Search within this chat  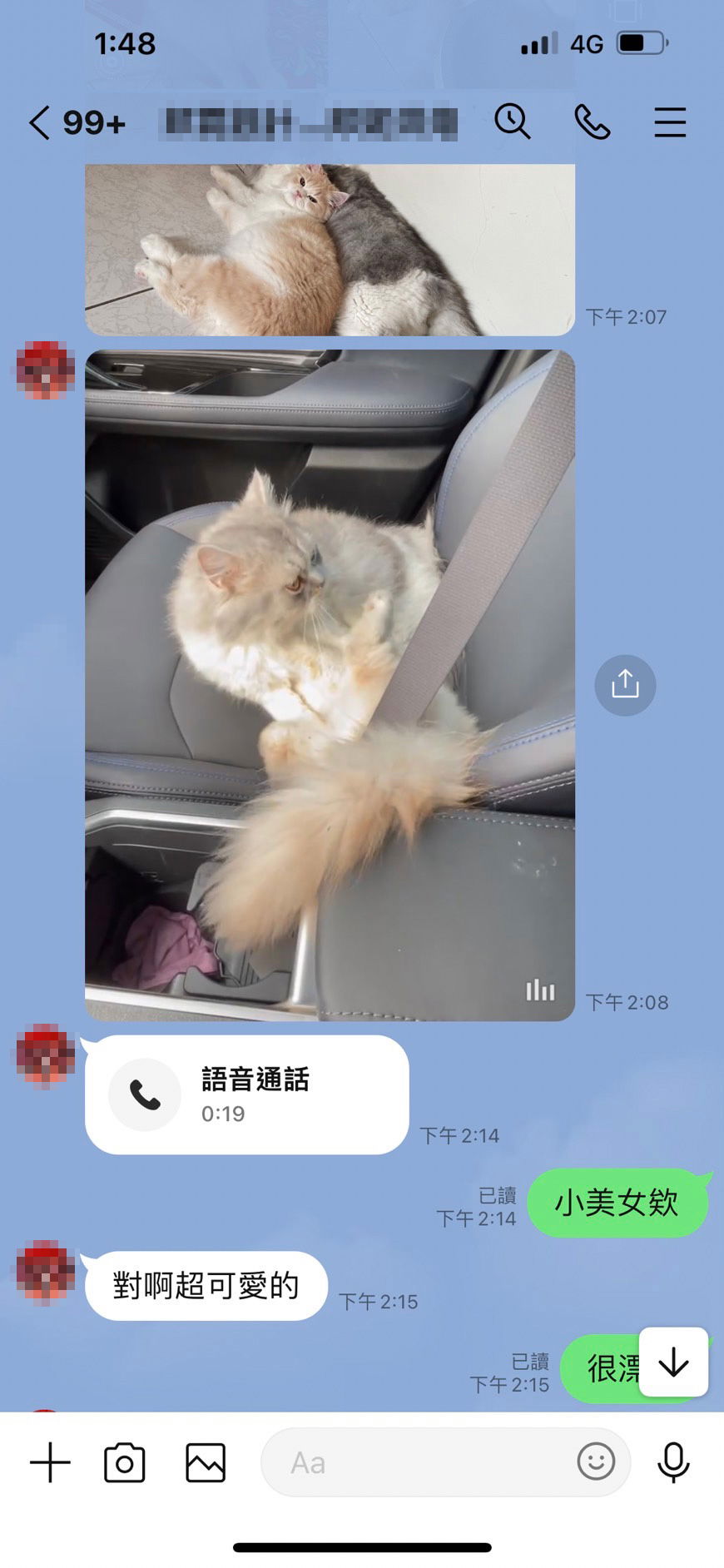pyautogui.click(x=512, y=122)
